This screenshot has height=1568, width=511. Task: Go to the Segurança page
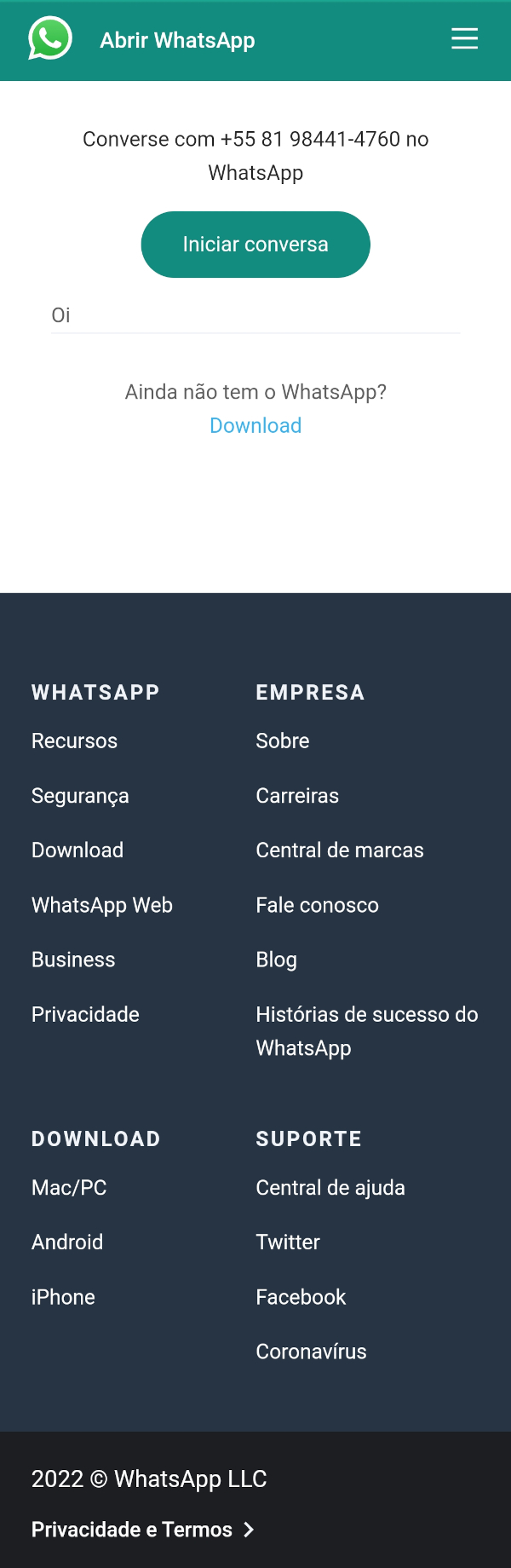pyautogui.click(x=80, y=796)
